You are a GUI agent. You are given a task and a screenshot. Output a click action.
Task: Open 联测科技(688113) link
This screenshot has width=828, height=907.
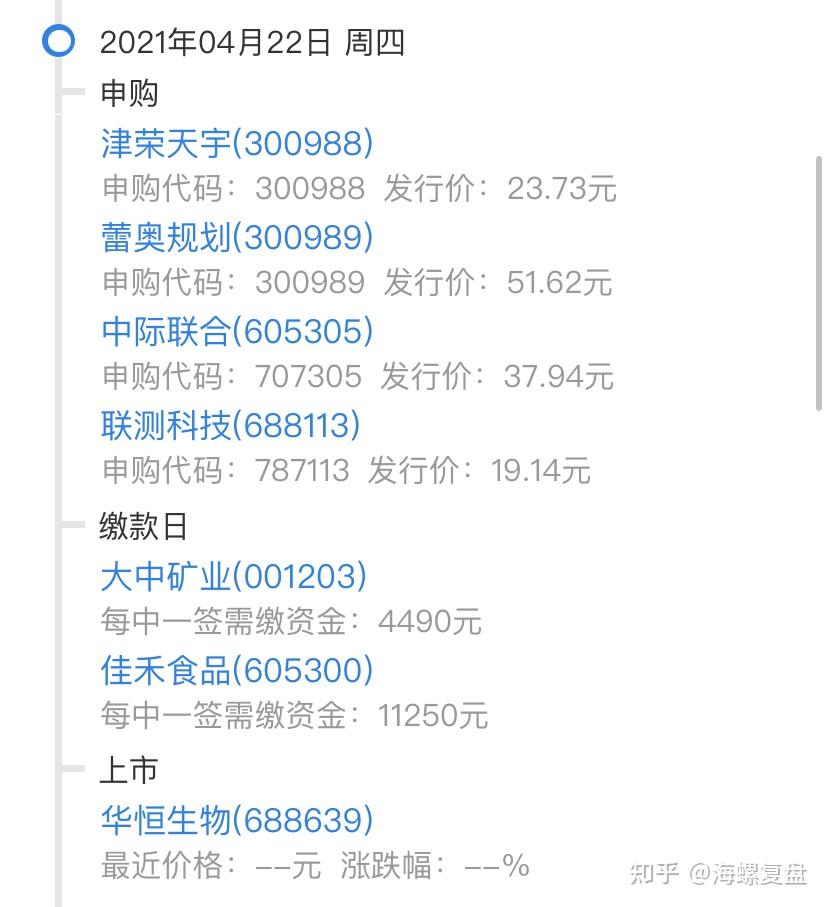click(x=231, y=424)
